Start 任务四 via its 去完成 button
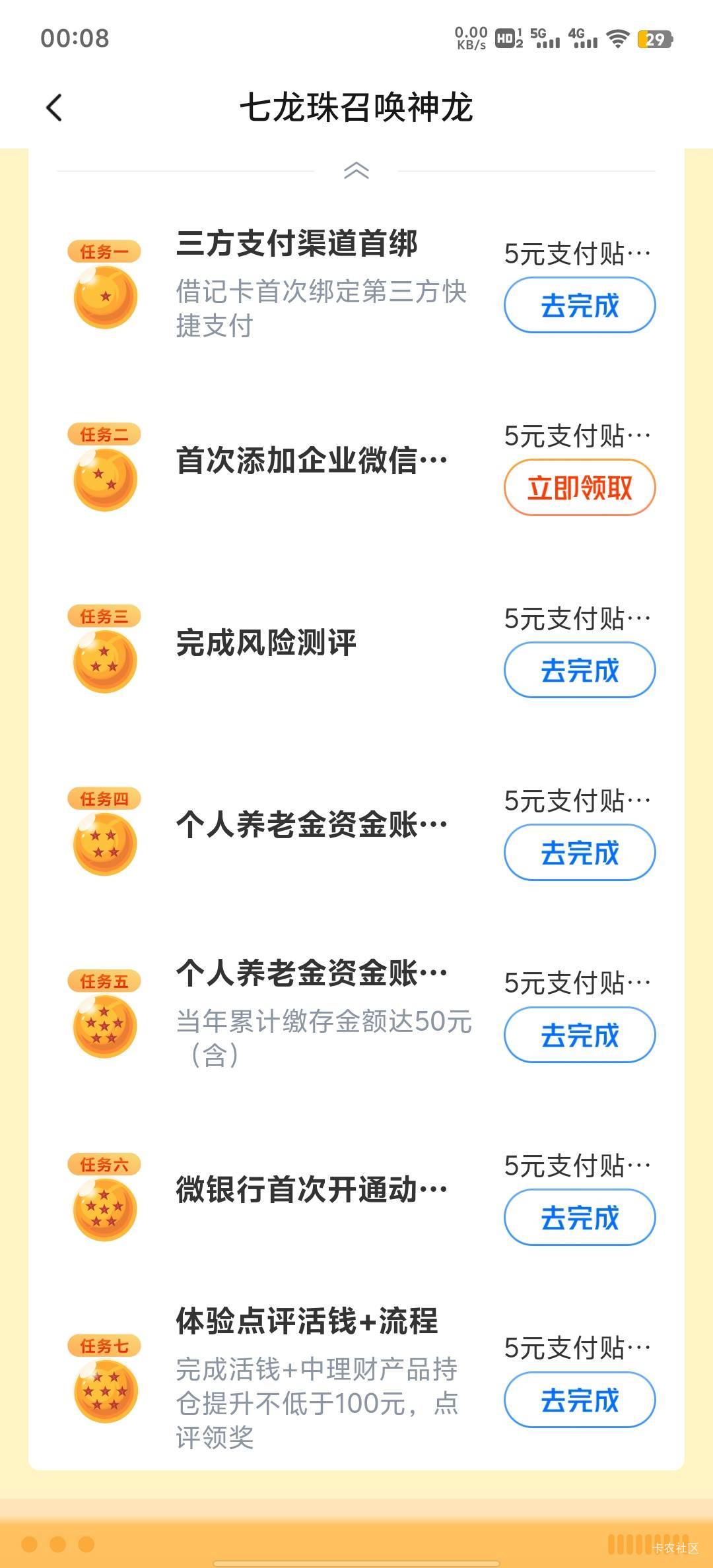This screenshot has height=1568, width=713. click(579, 853)
